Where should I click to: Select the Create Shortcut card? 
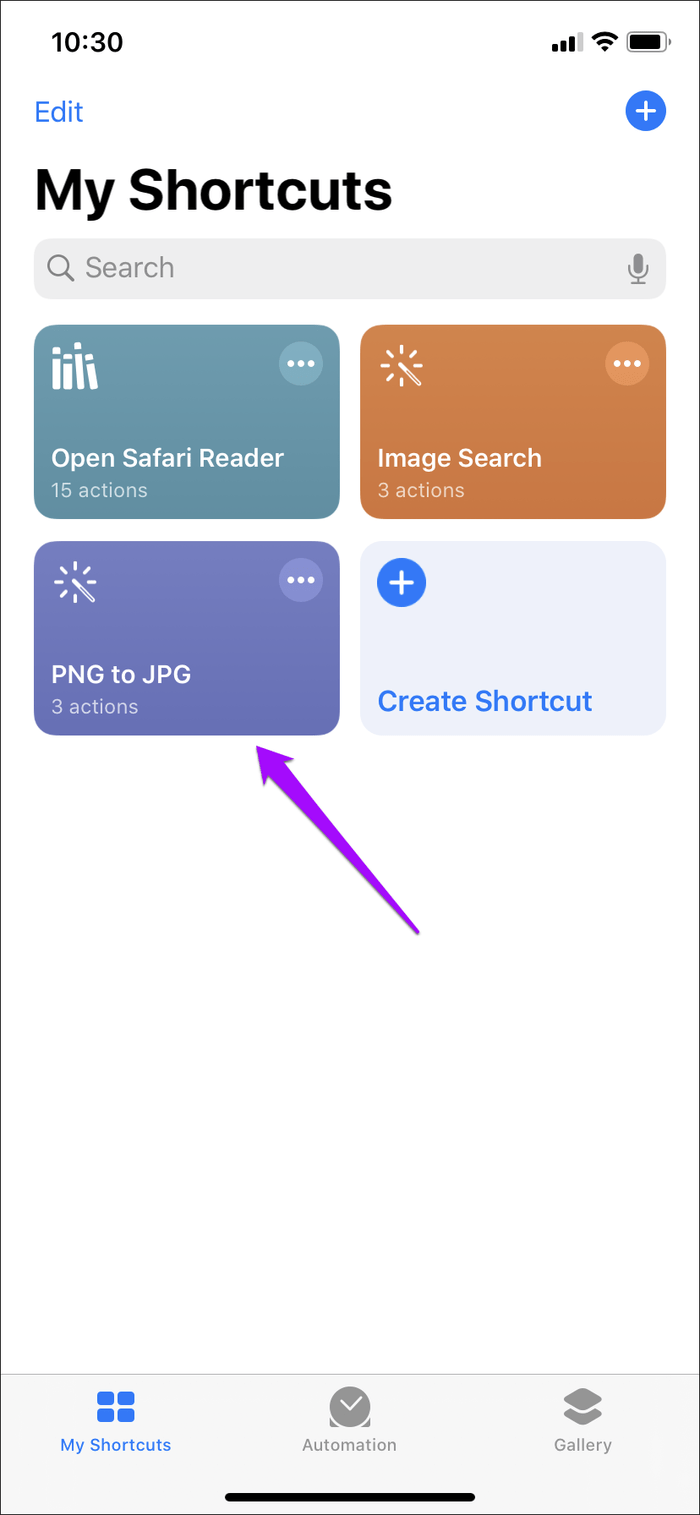(x=513, y=638)
